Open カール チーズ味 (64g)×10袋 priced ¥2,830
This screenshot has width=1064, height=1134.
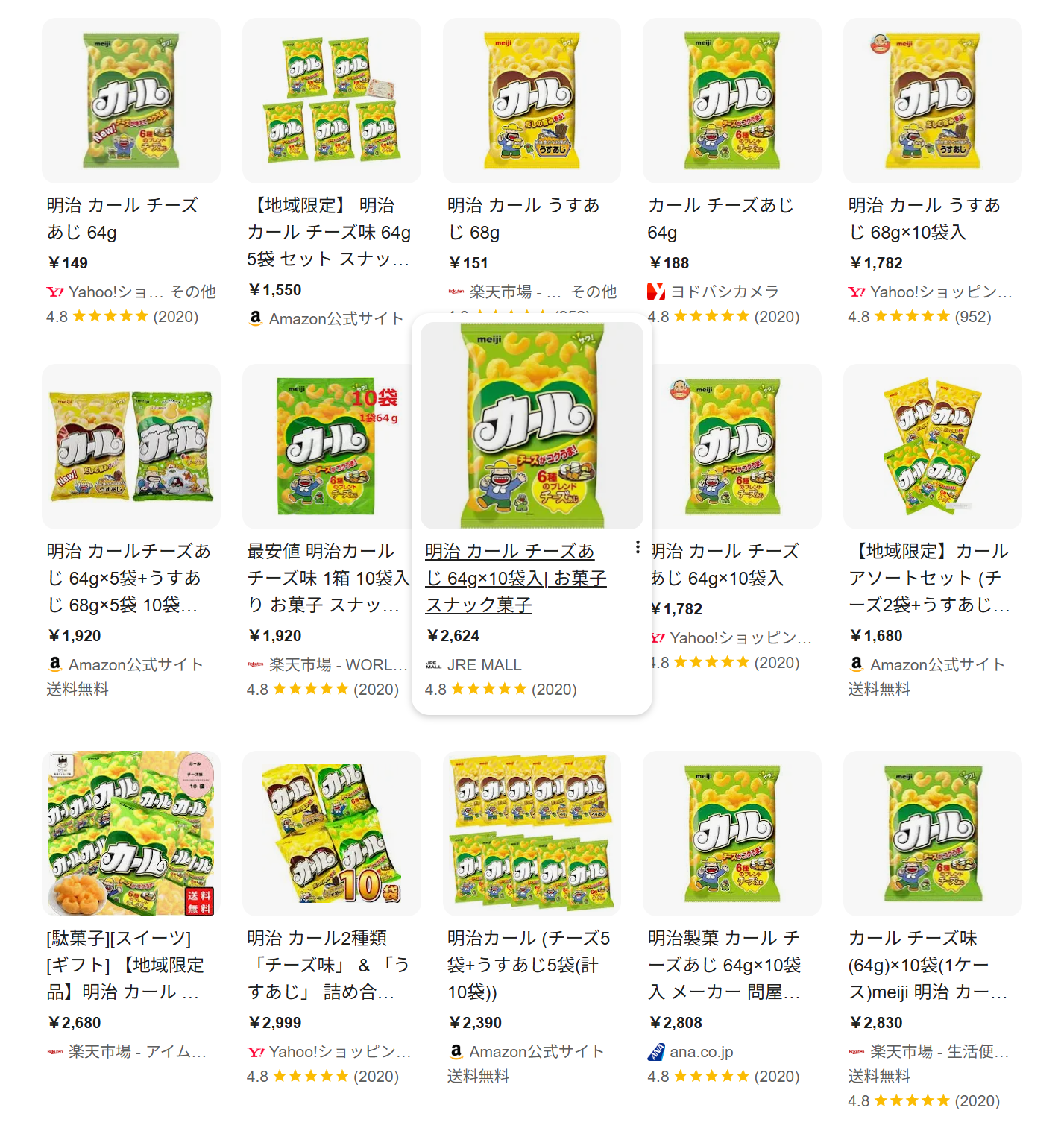pos(927,964)
